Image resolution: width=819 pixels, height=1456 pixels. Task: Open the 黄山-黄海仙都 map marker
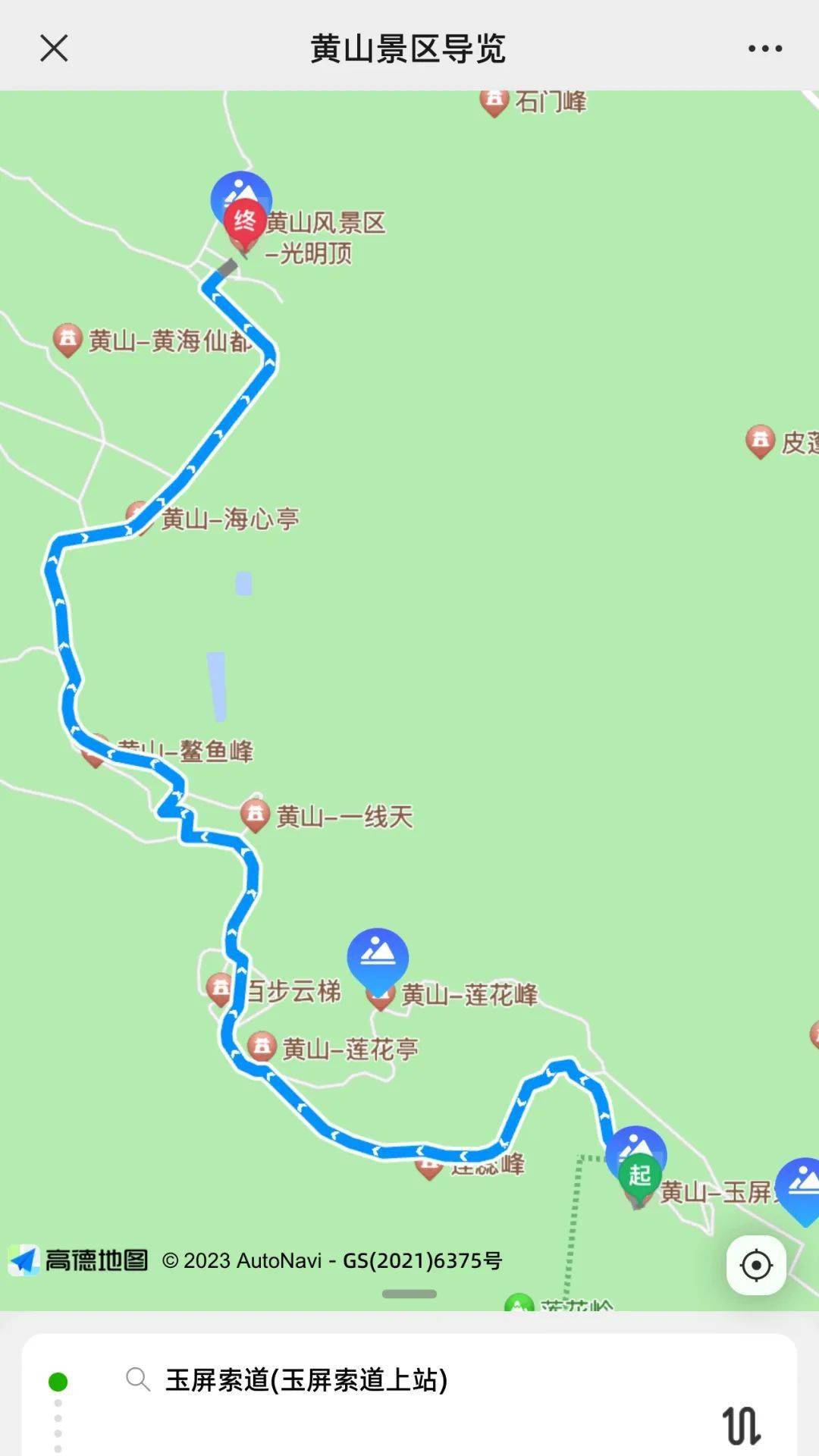(x=67, y=339)
